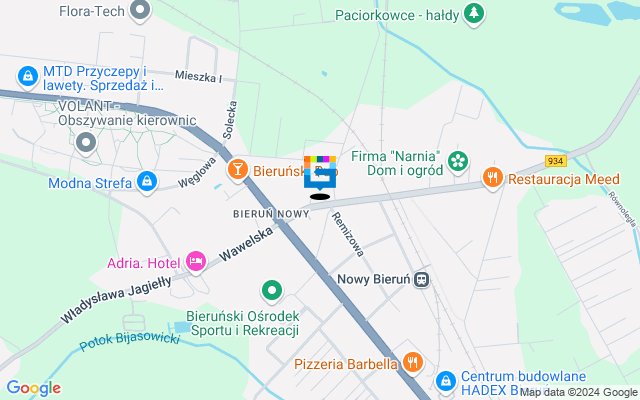Open Paciorkowce - hałdy park marker
The image size is (640, 400).
[475, 13]
